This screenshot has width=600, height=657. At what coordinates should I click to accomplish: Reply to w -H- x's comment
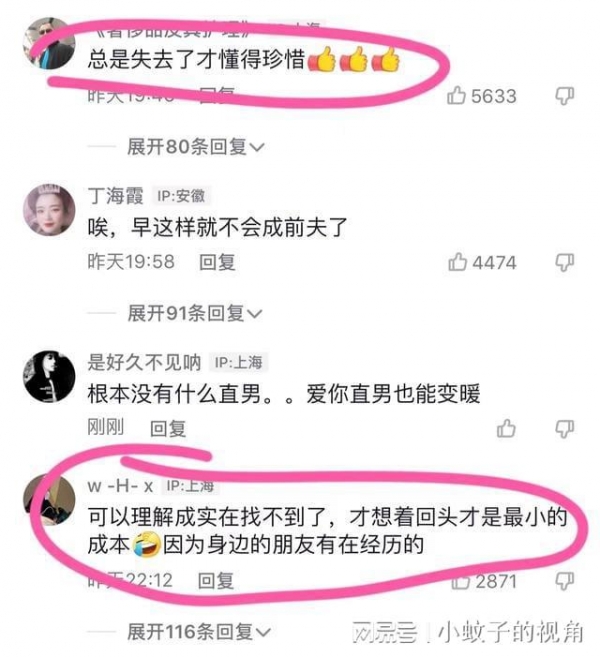click(216, 580)
